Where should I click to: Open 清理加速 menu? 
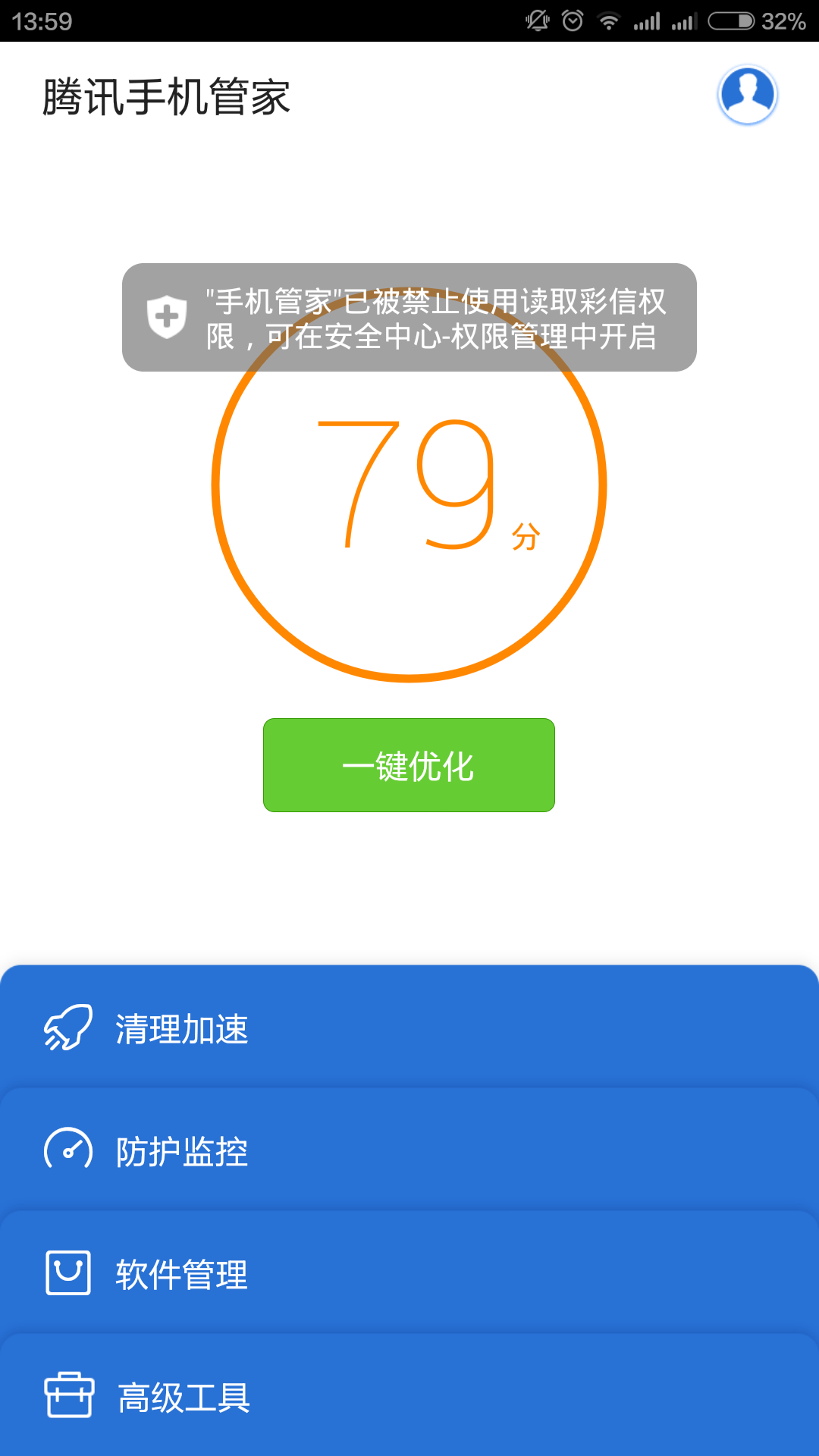coord(409,1028)
